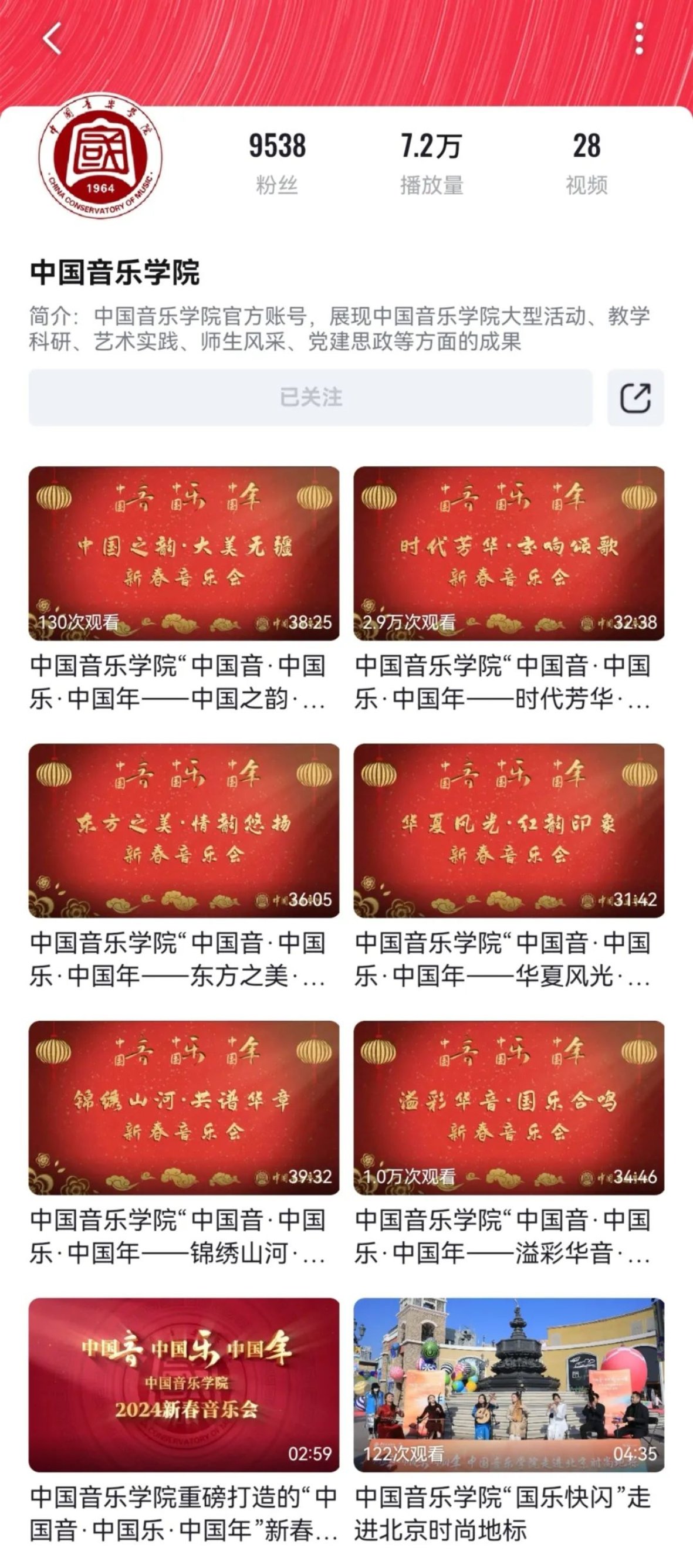This screenshot has width=693, height=1568.
Task: View the 中国音乐学院 profile avatar
Action: click(x=100, y=157)
